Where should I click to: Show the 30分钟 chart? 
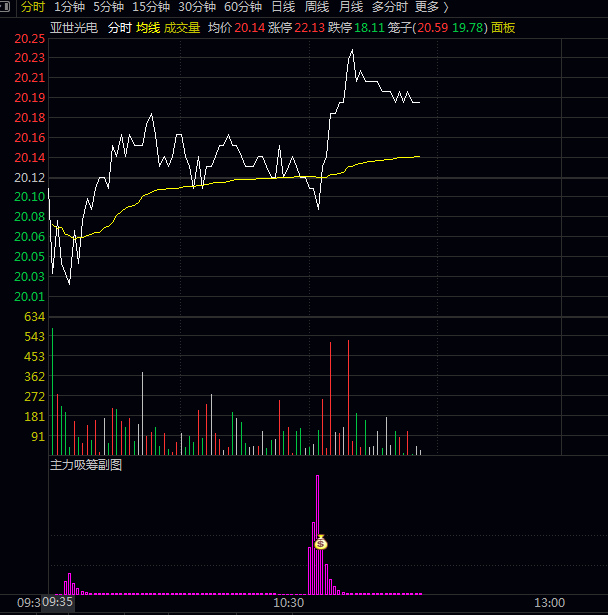(197, 7)
